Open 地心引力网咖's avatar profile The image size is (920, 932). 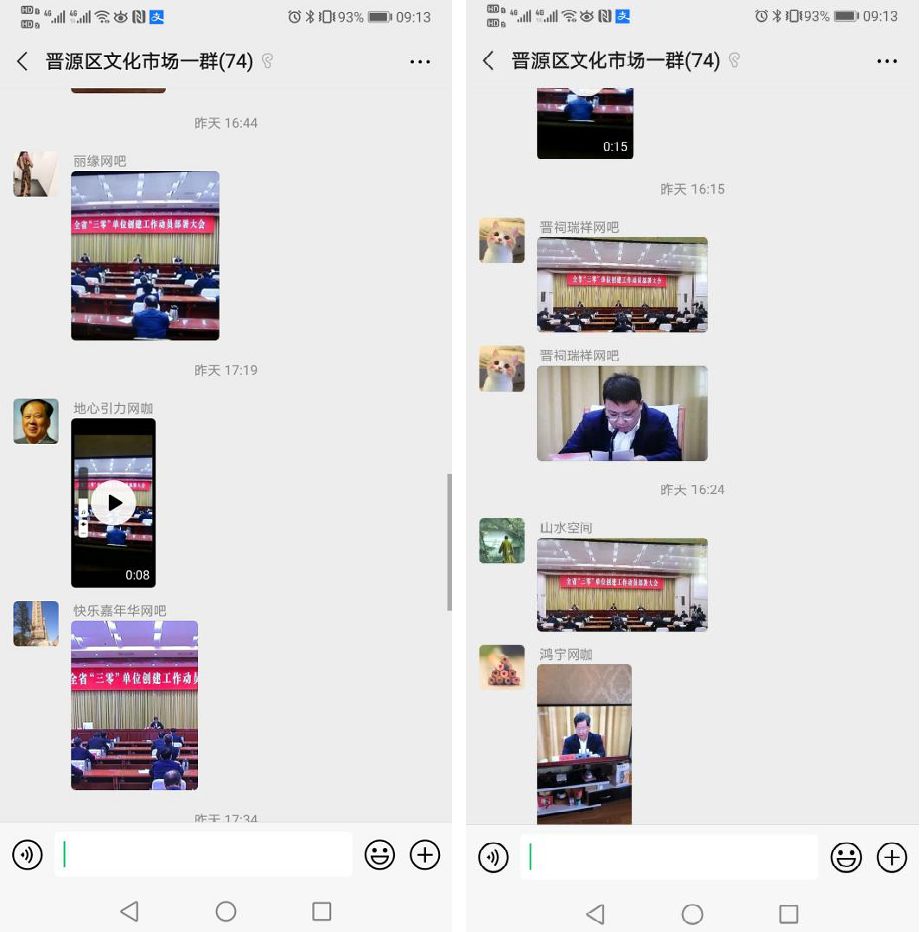point(35,421)
